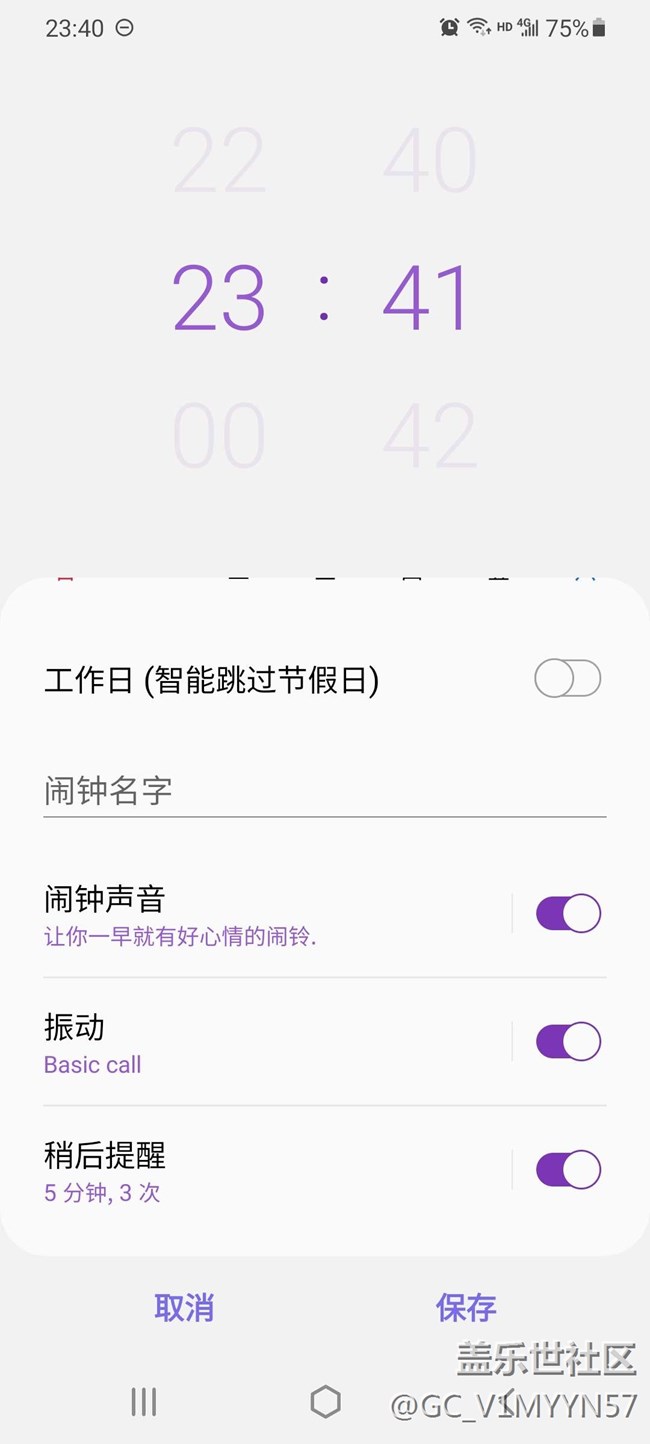Tap the 闹钟名字 text field
The width and height of the screenshot is (650, 1444).
[324, 791]
